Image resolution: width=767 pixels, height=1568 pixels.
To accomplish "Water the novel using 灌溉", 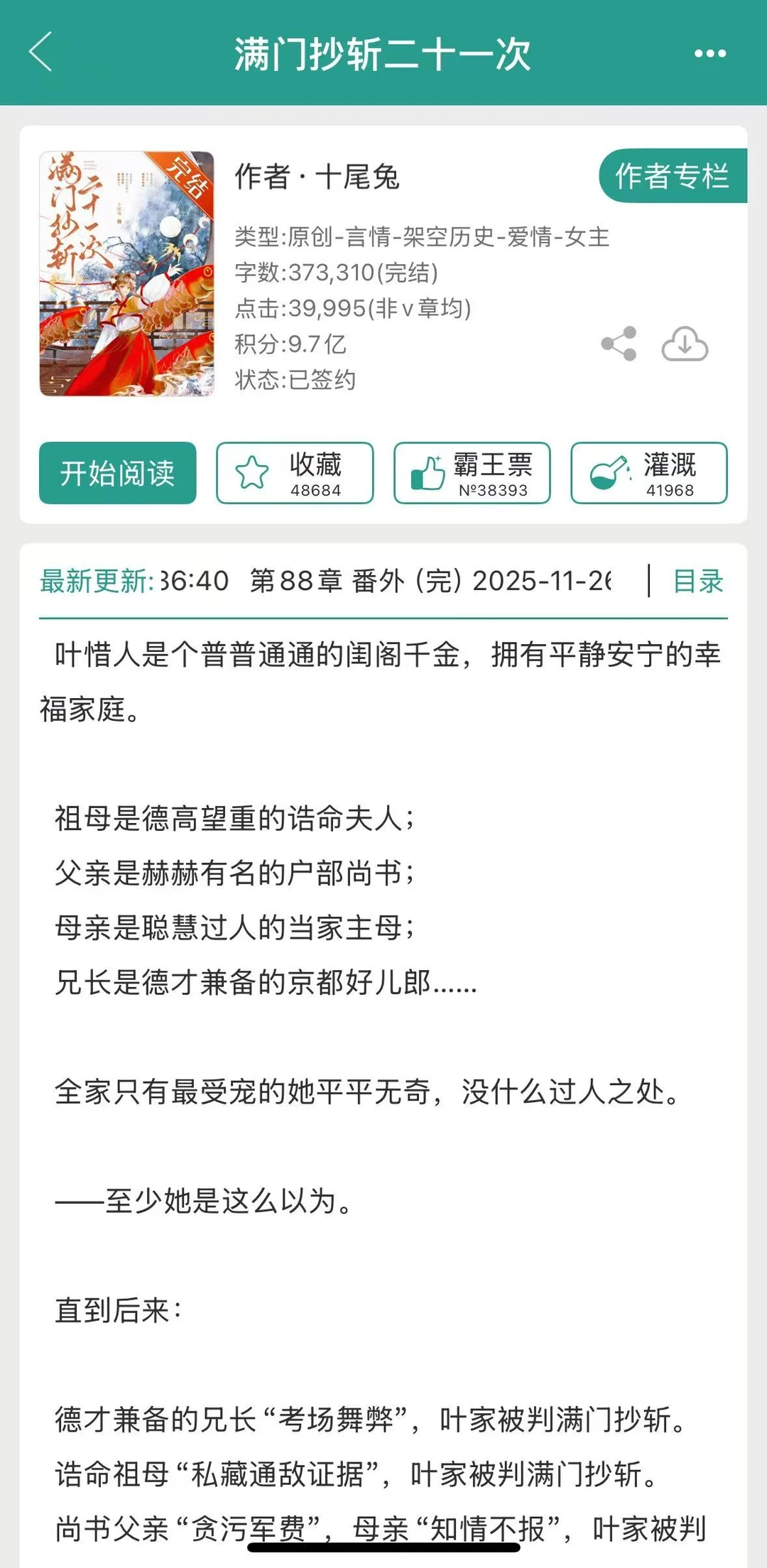I will click(649, 474).
